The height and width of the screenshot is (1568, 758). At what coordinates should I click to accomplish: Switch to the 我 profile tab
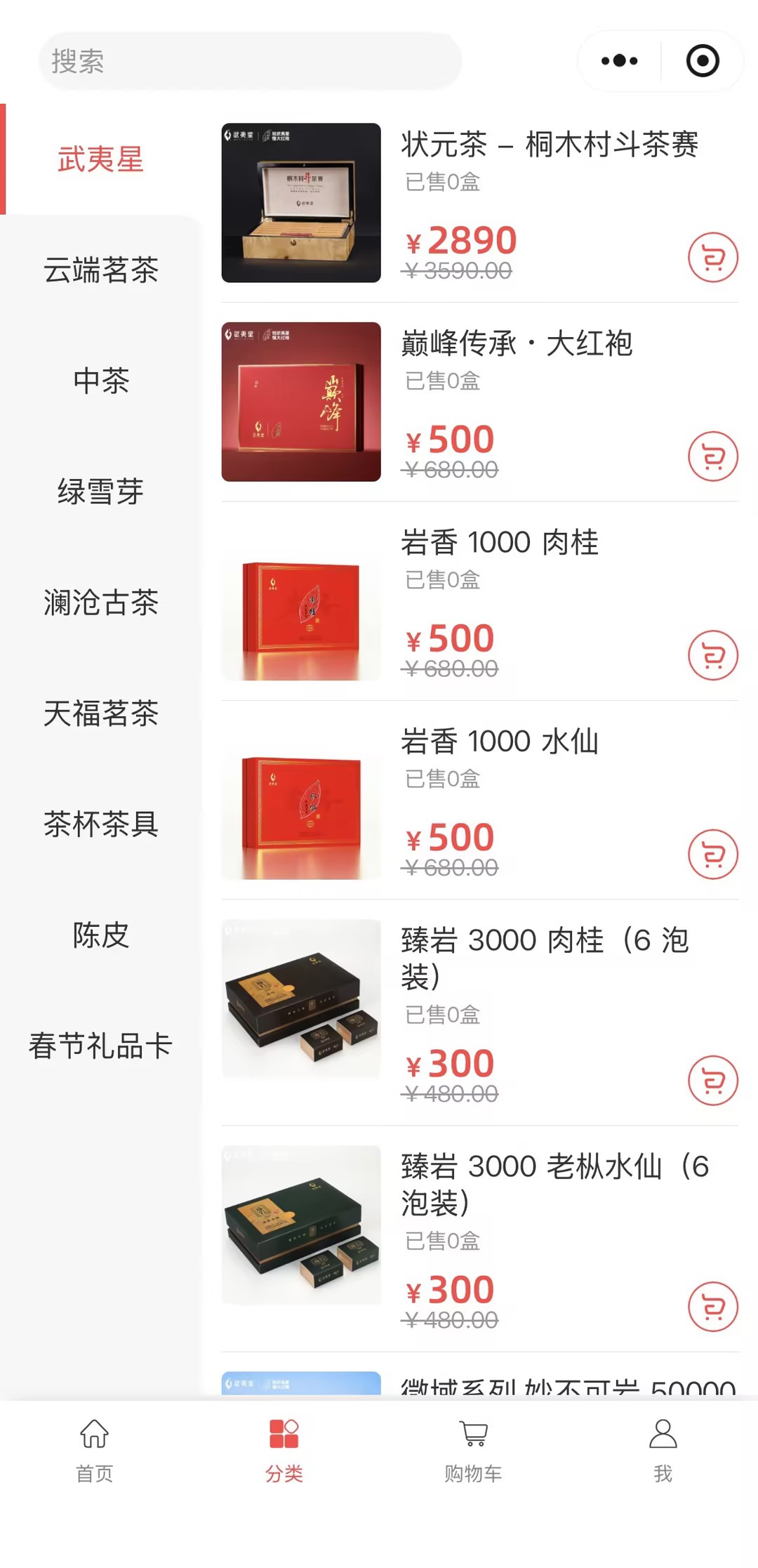663,1450
